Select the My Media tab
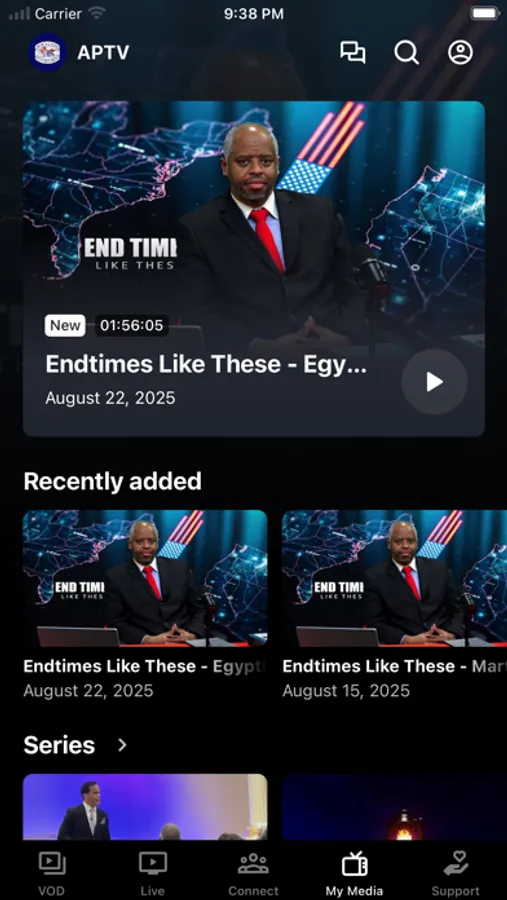The width and height of the screenshot is (507, 900). click(354, 874)
